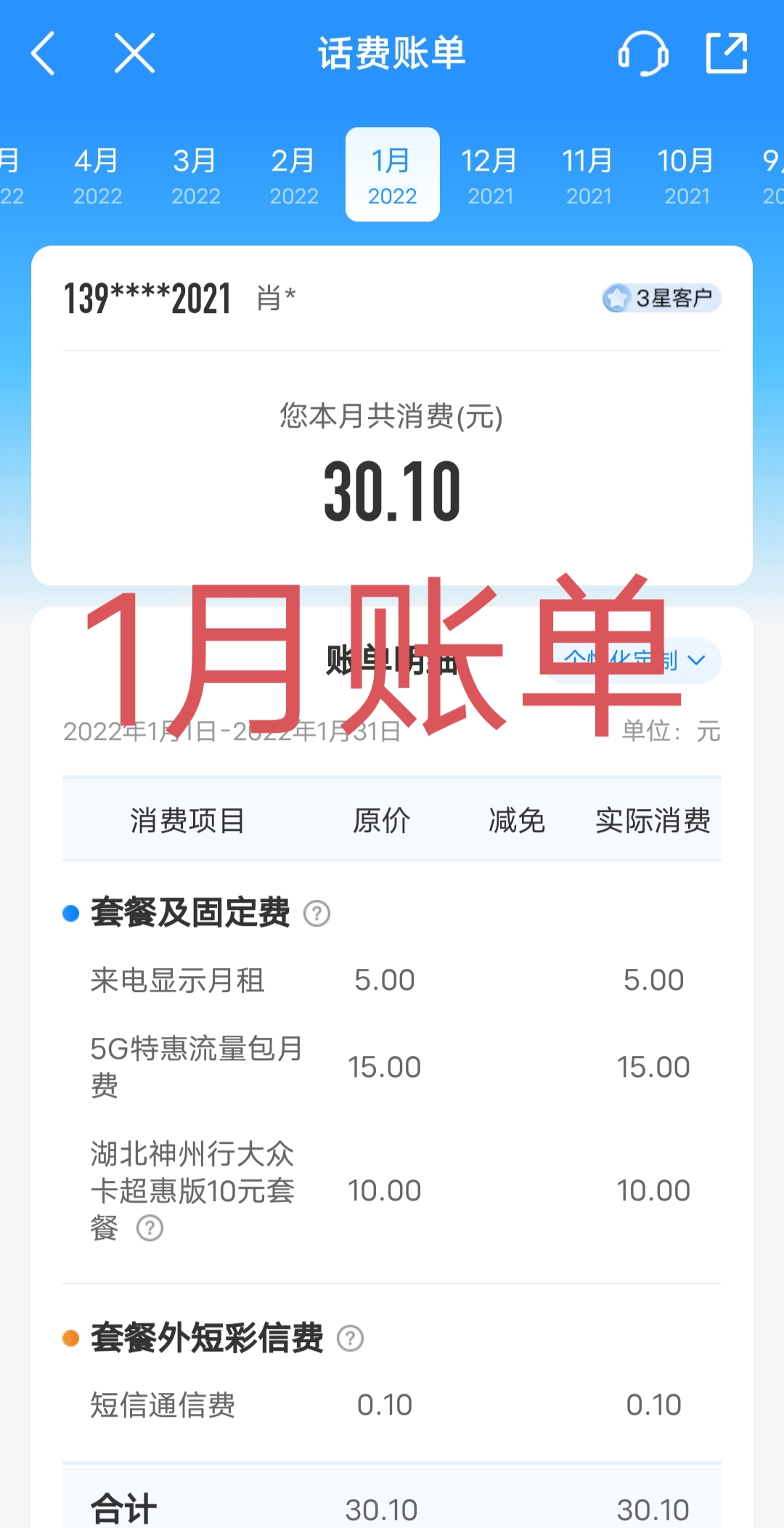Switch to the 3月 2022 bill
The image size is (784, 1528).
195,175
